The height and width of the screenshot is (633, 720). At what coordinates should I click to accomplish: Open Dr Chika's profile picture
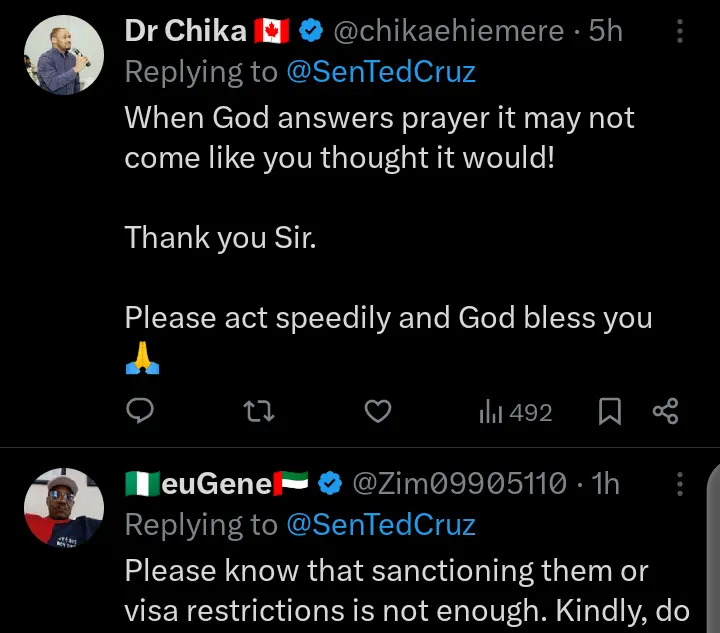(64, 57)
